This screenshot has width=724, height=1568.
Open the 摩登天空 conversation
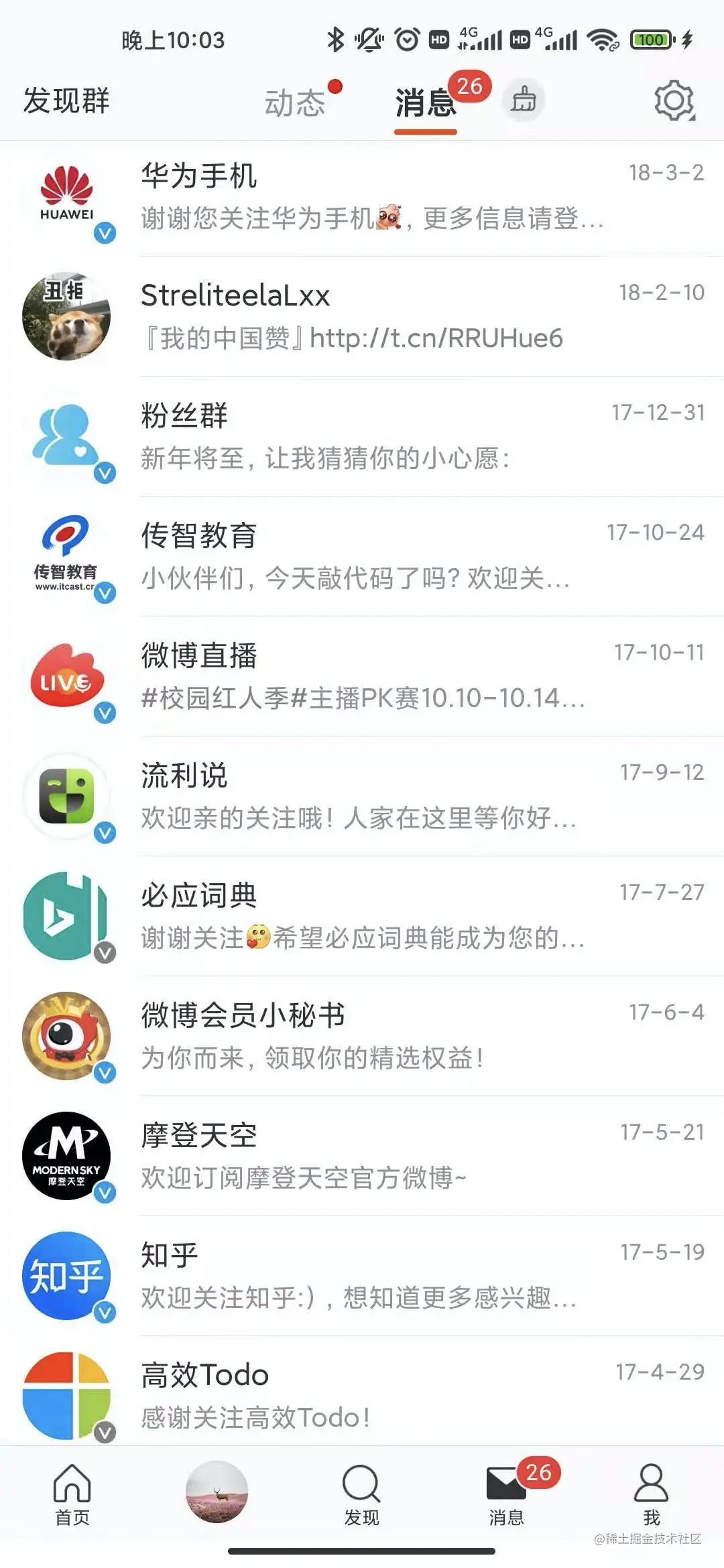[x=422, y=1156]
